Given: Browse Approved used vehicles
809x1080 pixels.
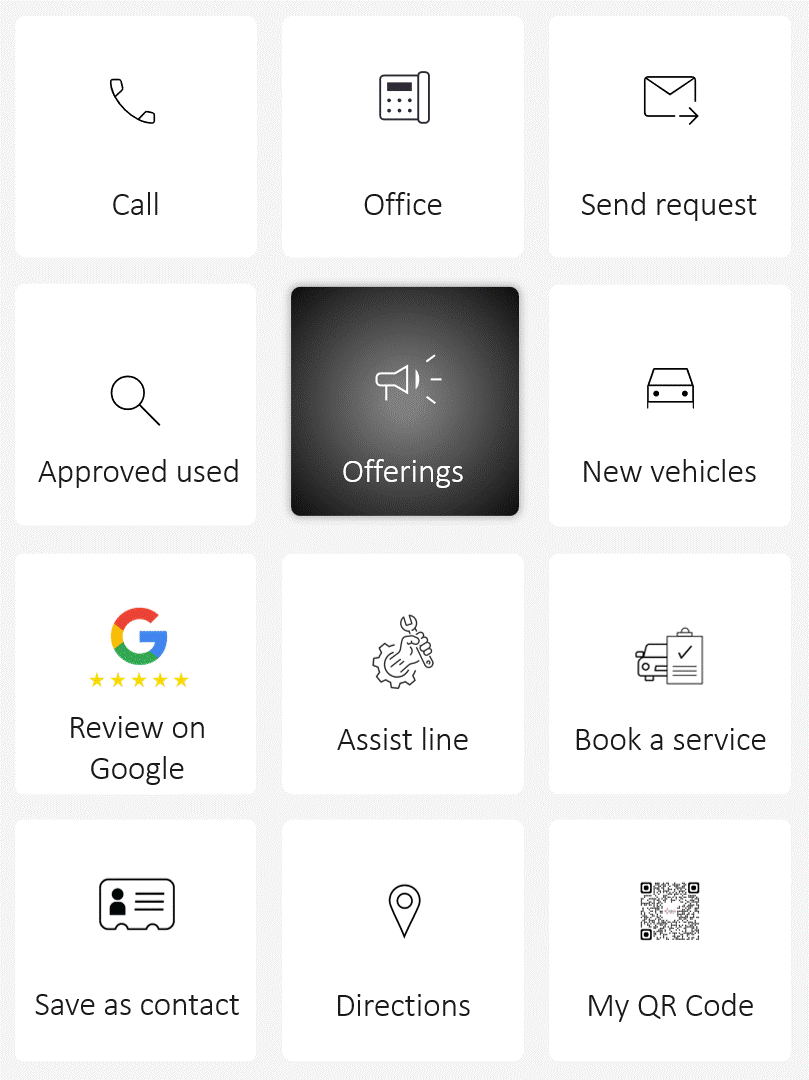Looking at the screenshot, I should (135, 405).
